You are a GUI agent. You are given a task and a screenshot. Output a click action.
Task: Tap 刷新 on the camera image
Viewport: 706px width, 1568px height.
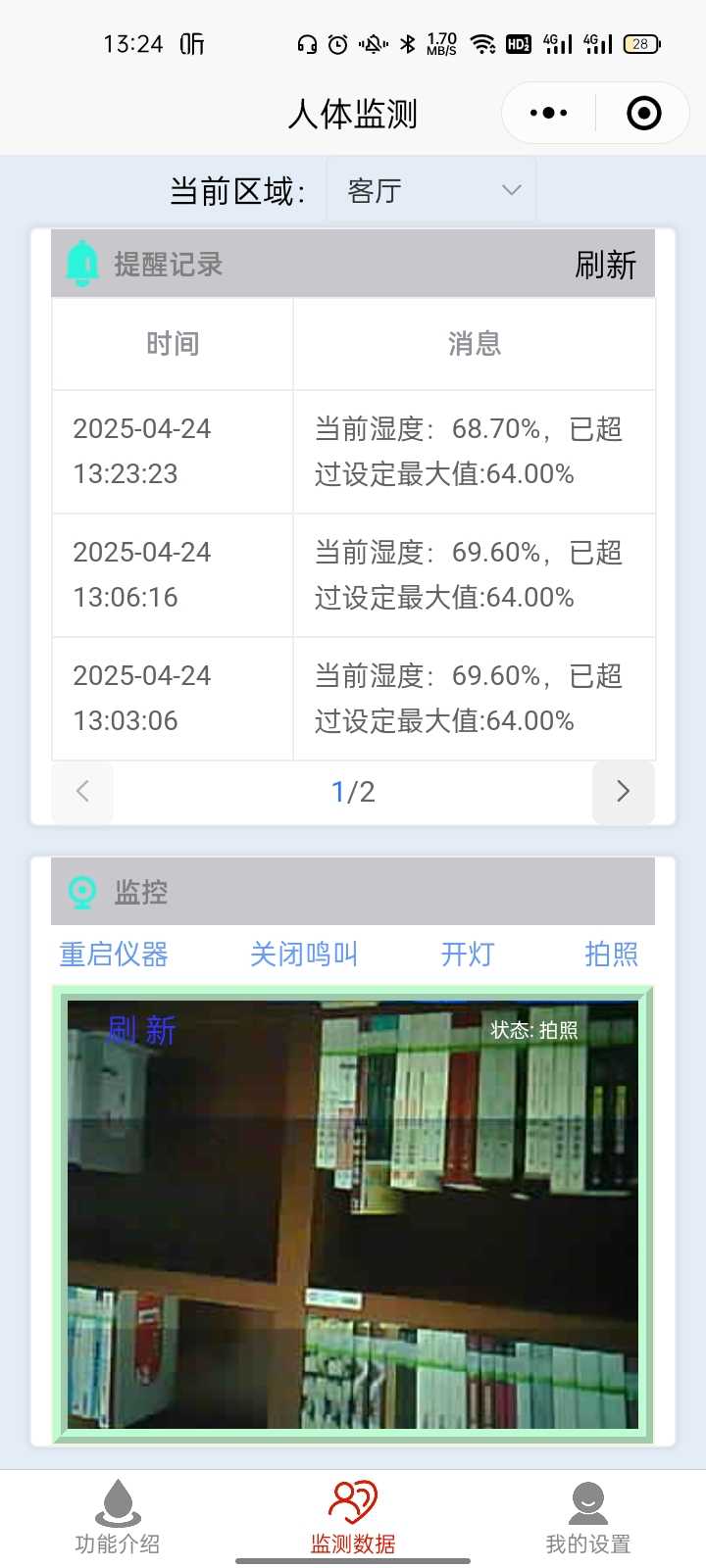(x=141, y=1031)
